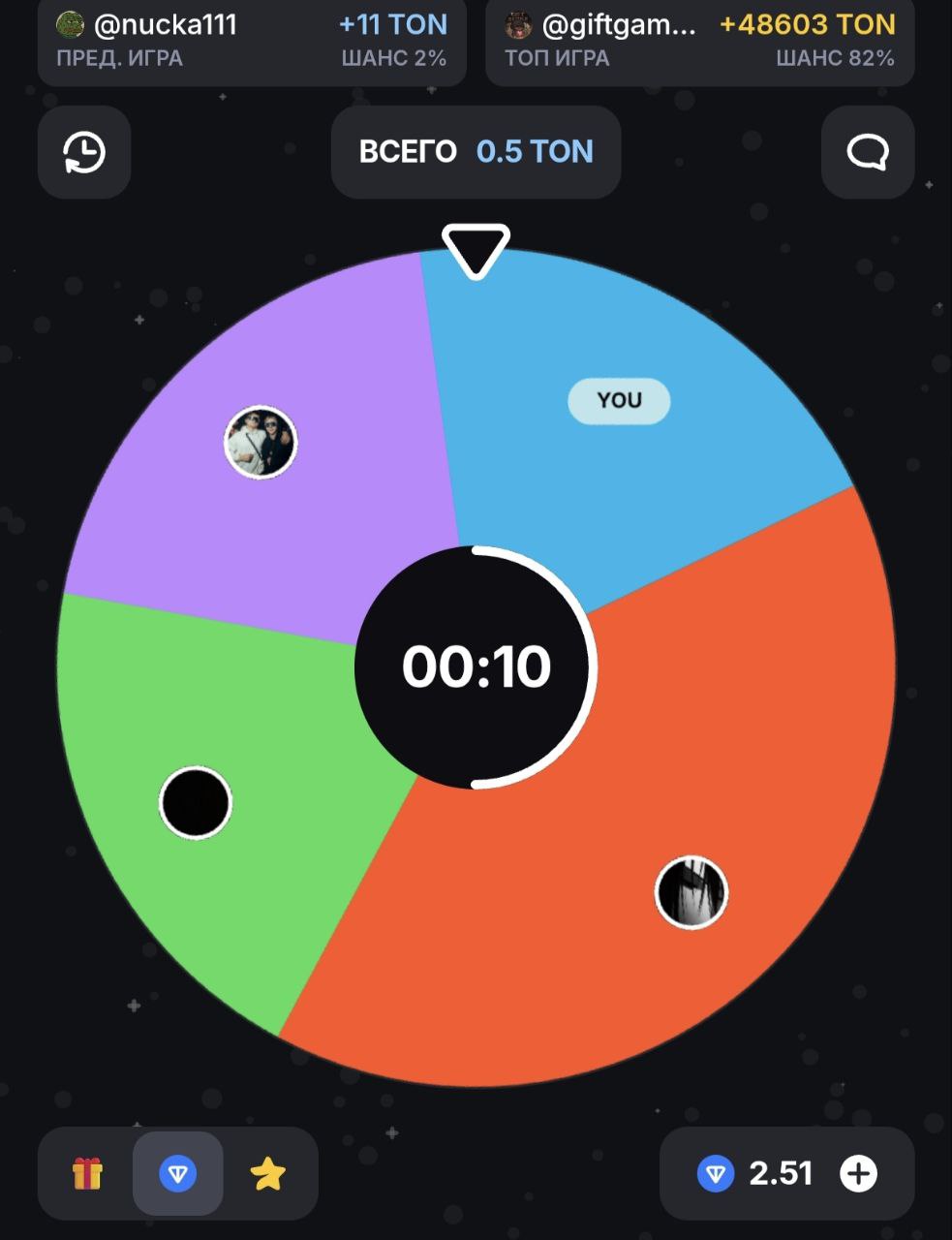View player avatar on the green sector
The image size is (952, 1240).
[196, 802]
